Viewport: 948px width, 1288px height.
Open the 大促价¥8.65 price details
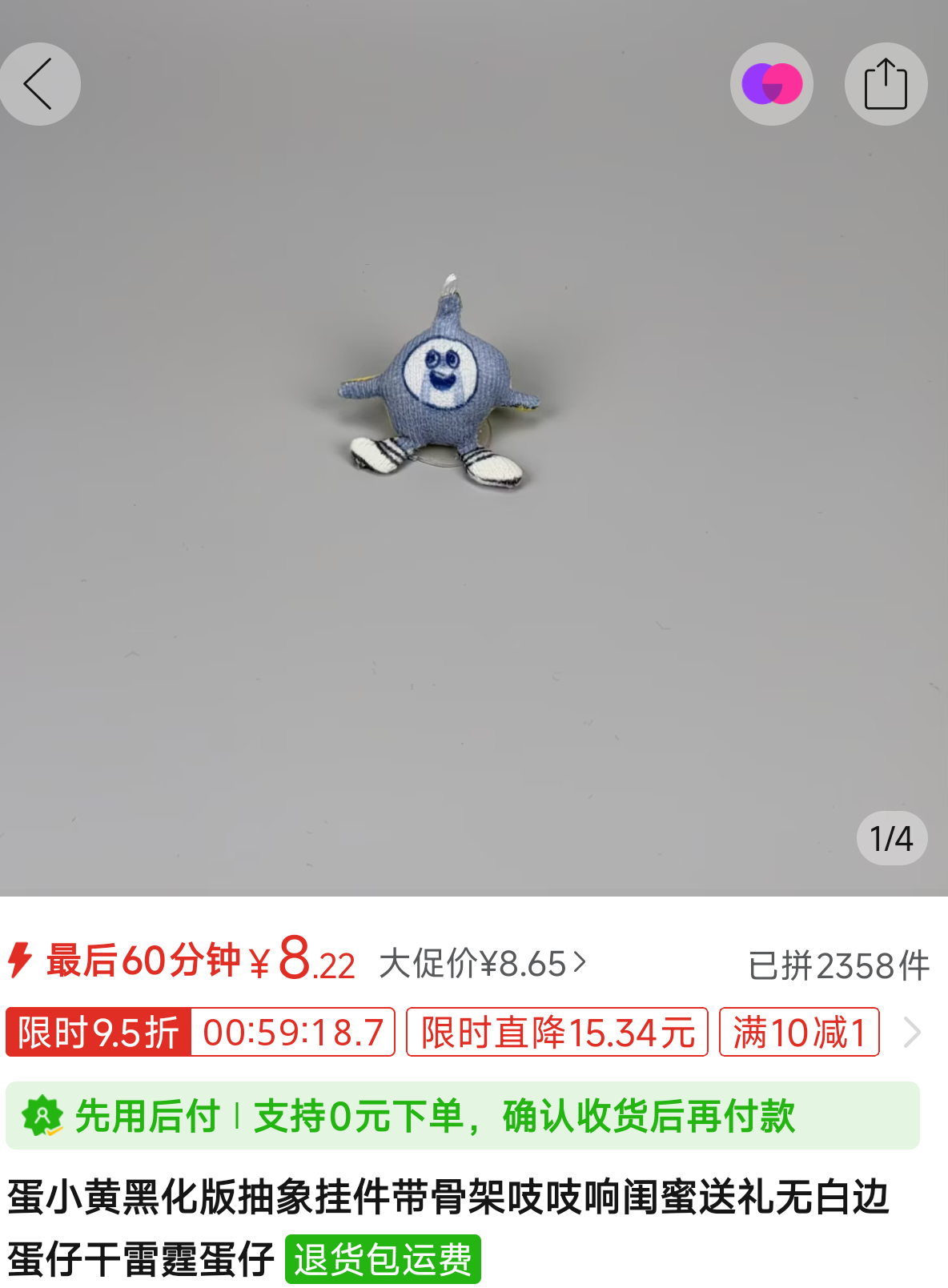483,964
